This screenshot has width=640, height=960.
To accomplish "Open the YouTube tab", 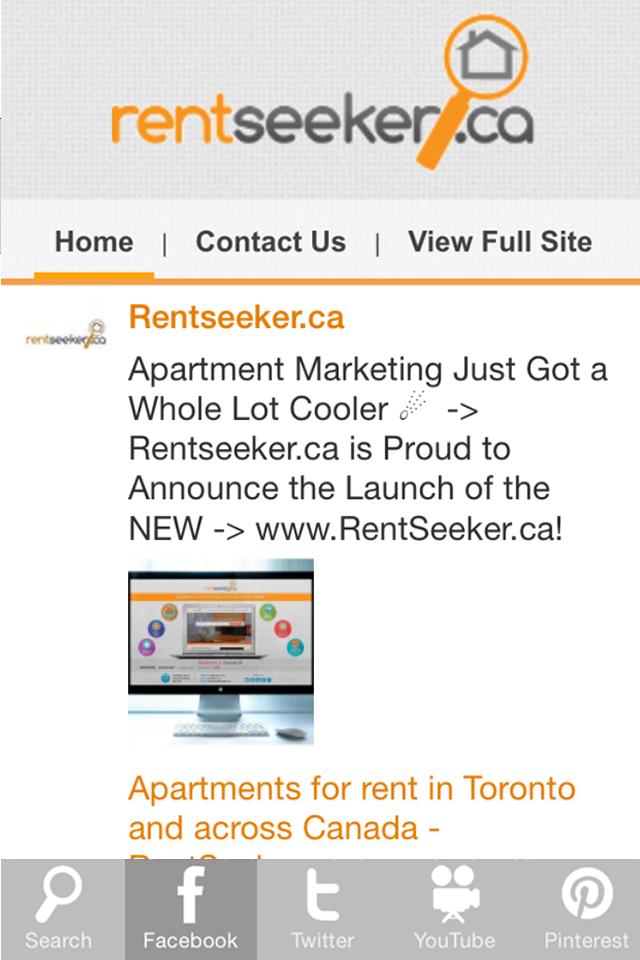I will (454, 909).
